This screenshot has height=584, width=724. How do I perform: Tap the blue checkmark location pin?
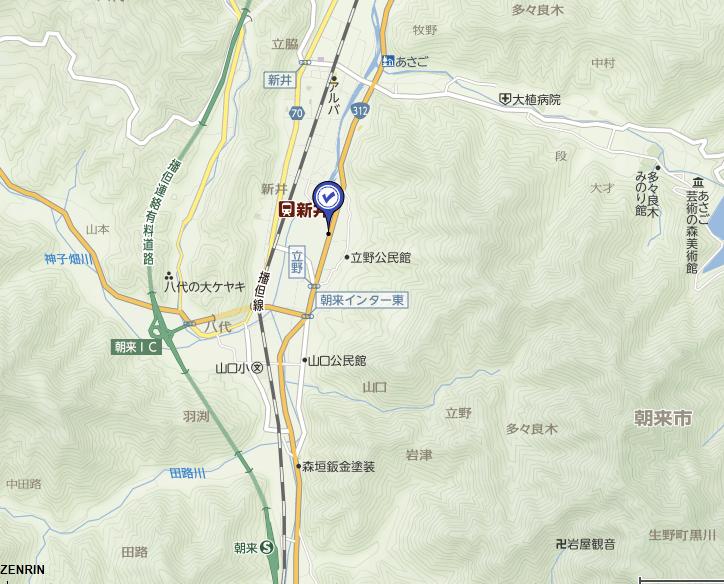click(328, 199)
